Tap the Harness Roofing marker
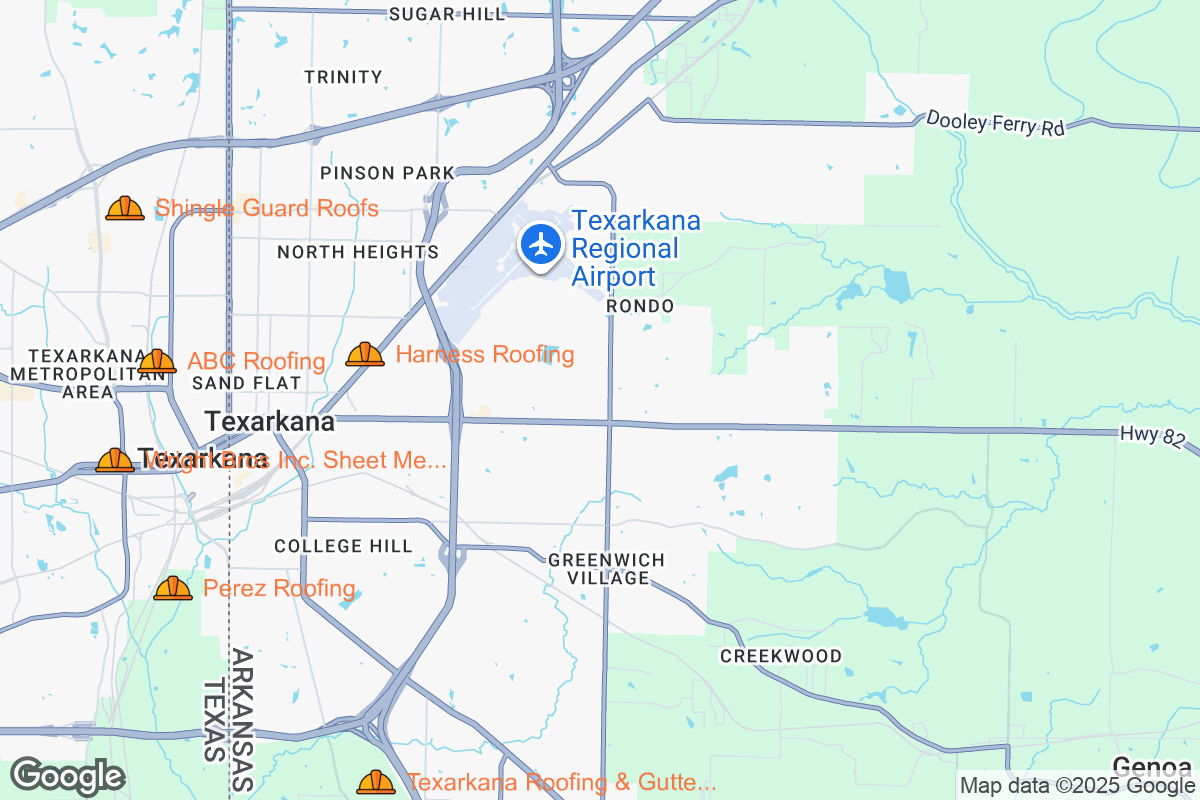This screenshot has height=800, width=1200. coord(365,354)
